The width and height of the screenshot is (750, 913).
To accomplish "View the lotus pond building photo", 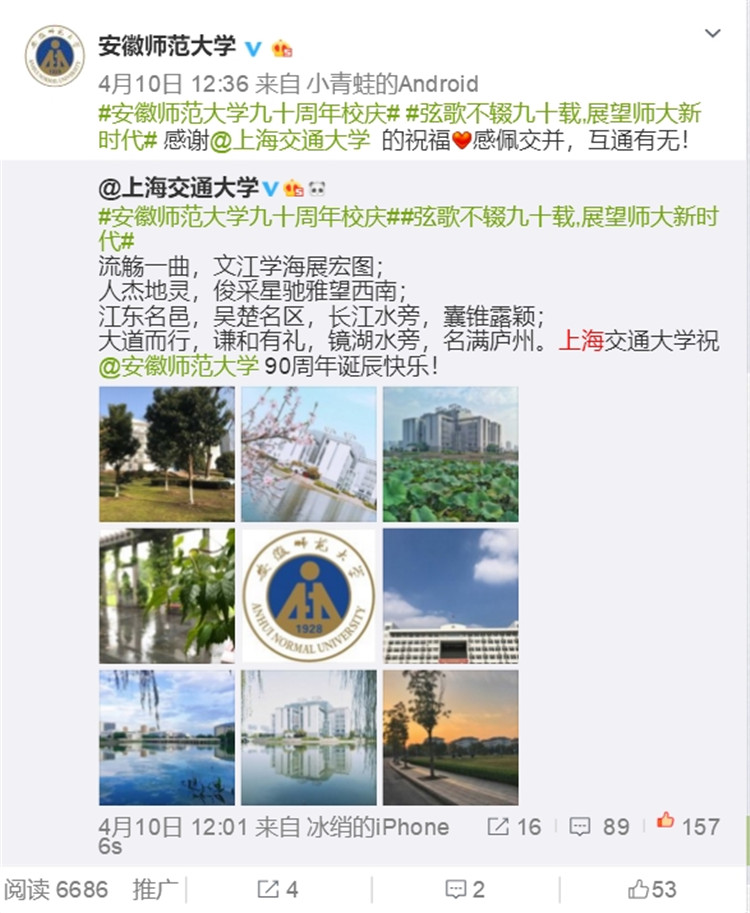I will pyautogui.click(x=450, y=454).
